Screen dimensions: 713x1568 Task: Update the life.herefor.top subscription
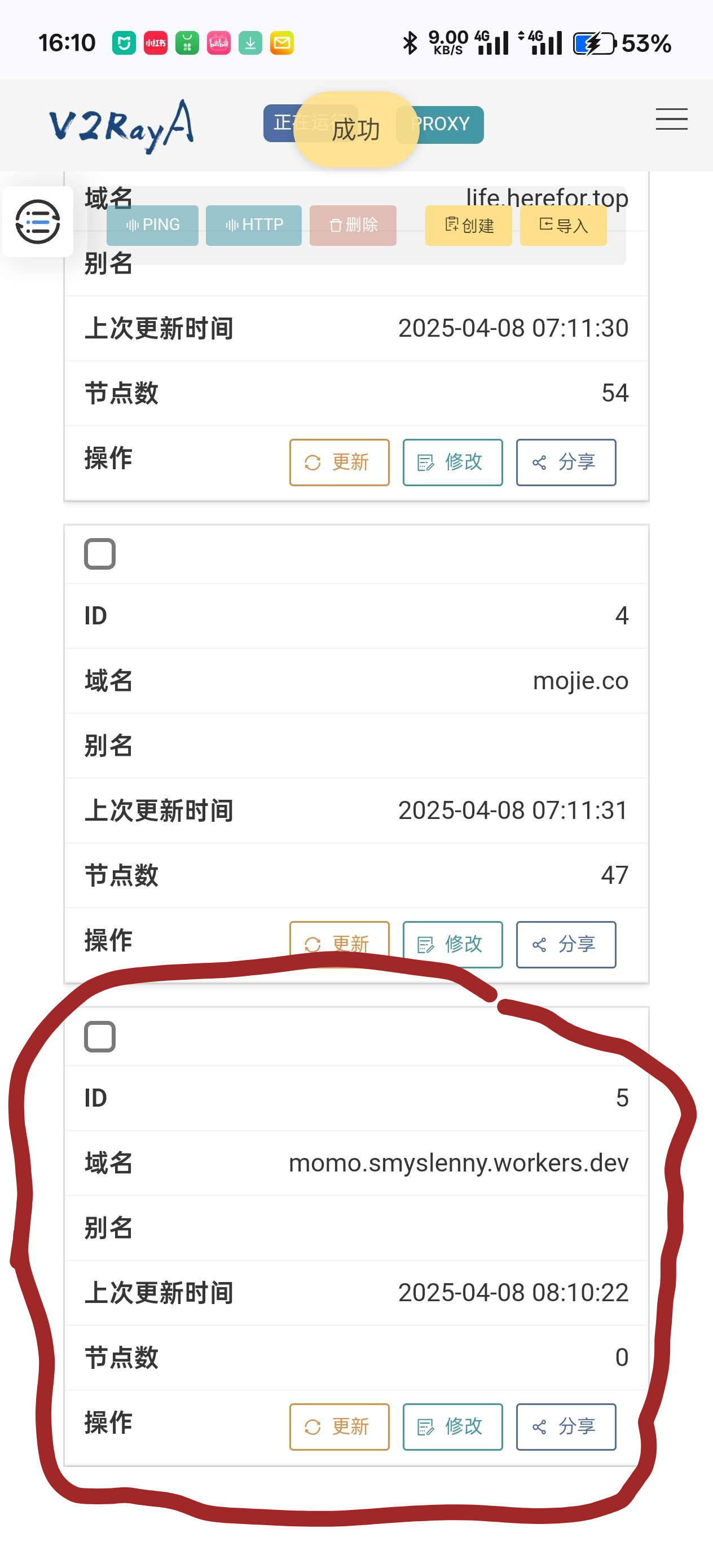[339, 462]
